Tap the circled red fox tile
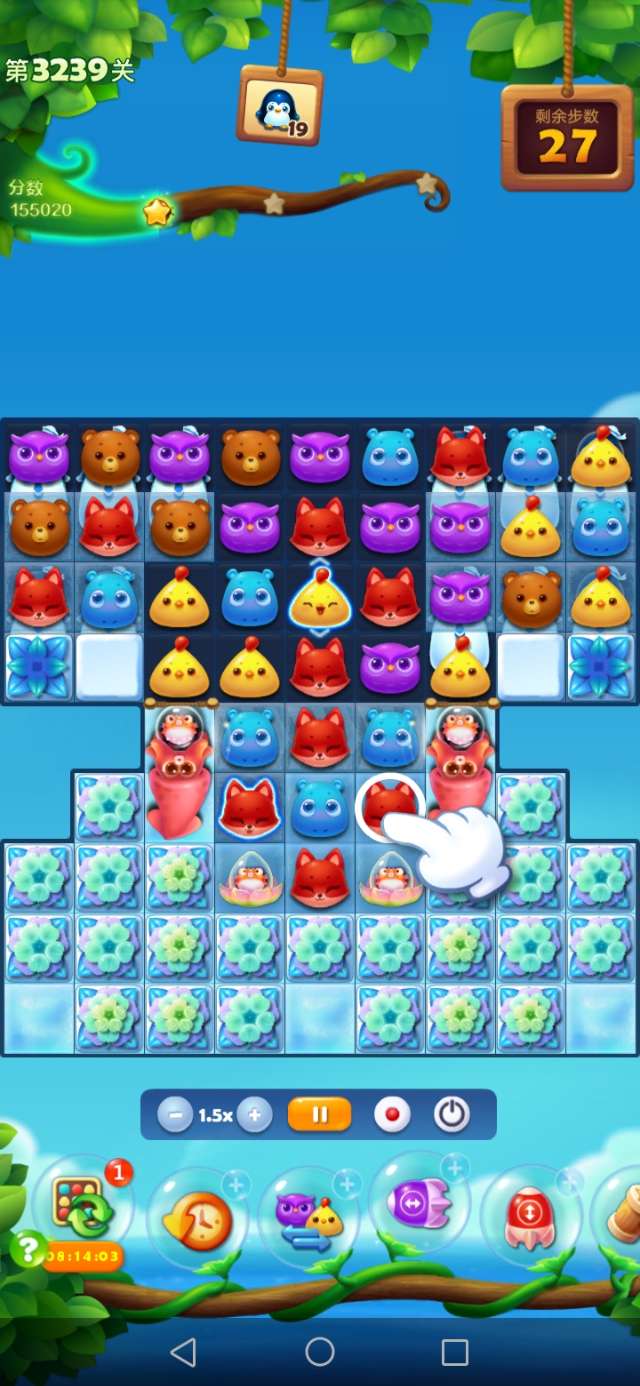 [x=390, y=804]
